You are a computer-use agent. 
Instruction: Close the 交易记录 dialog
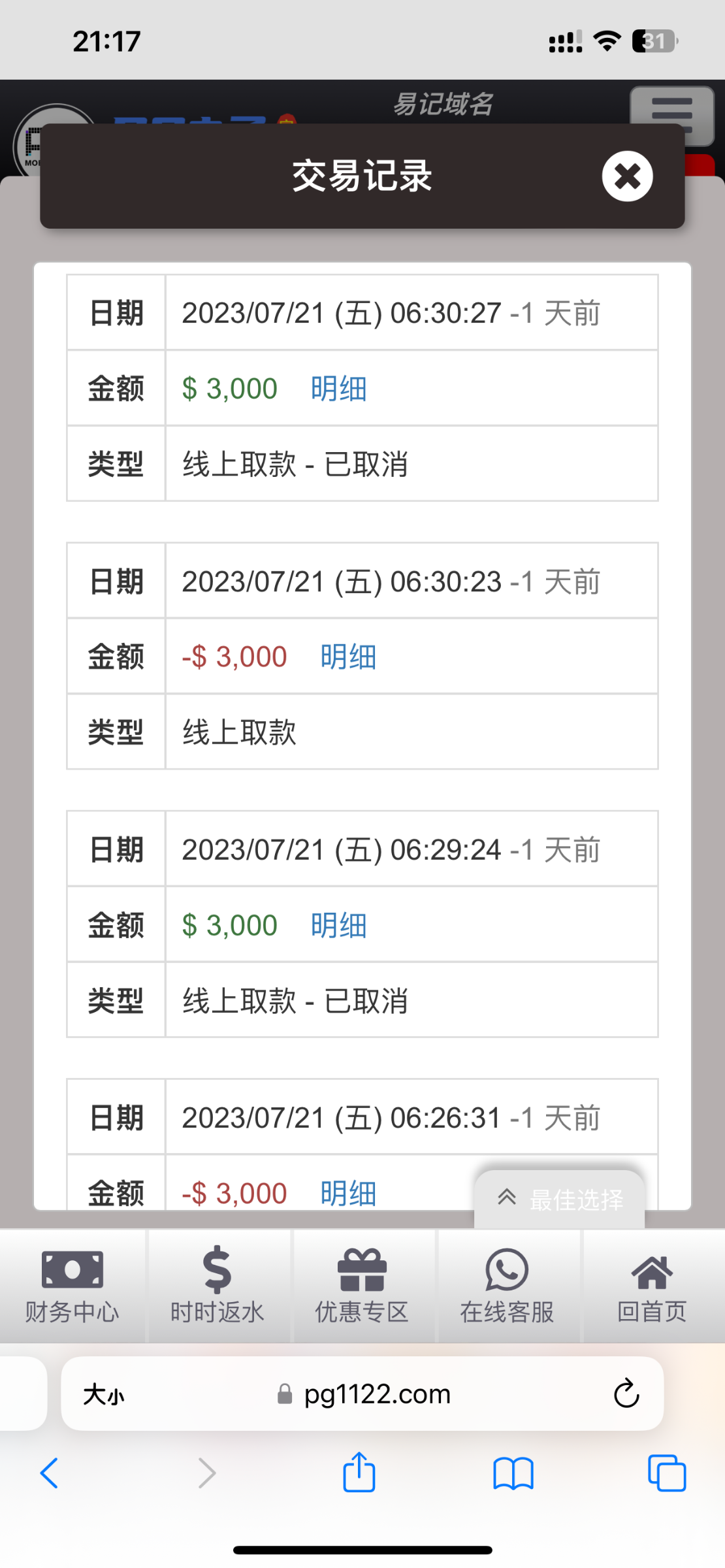point(627,176)
